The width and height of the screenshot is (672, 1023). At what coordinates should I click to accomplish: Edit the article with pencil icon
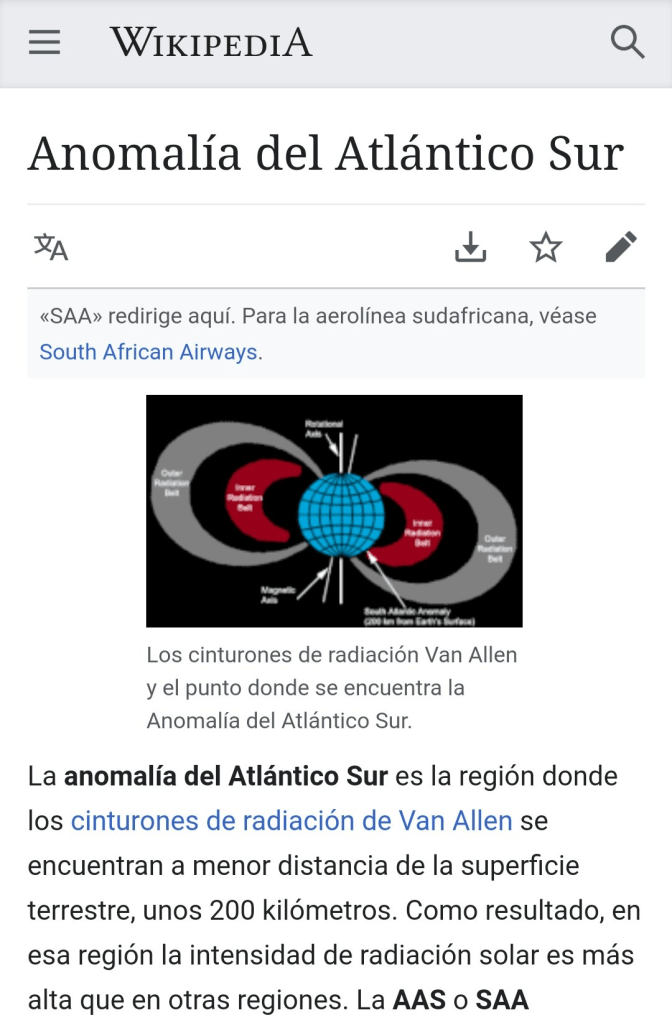621,247
